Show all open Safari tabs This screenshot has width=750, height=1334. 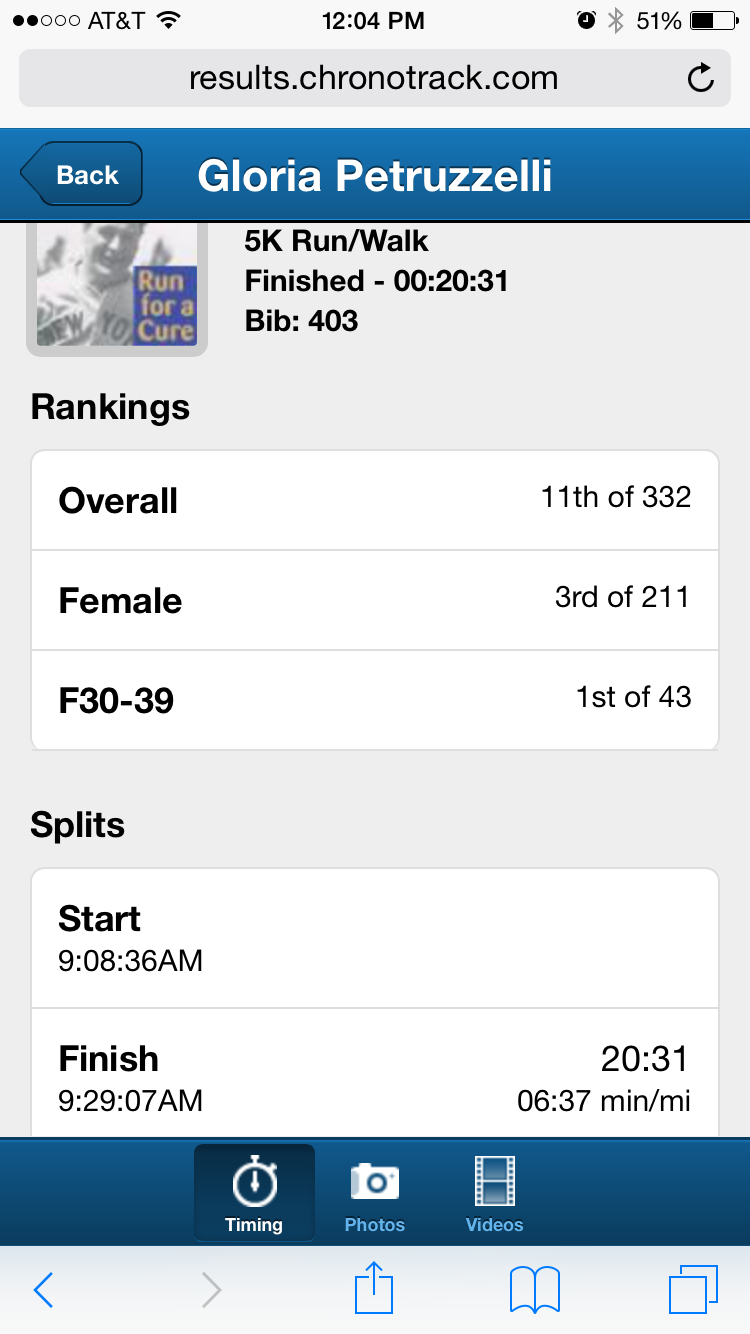click(692, 1289)
